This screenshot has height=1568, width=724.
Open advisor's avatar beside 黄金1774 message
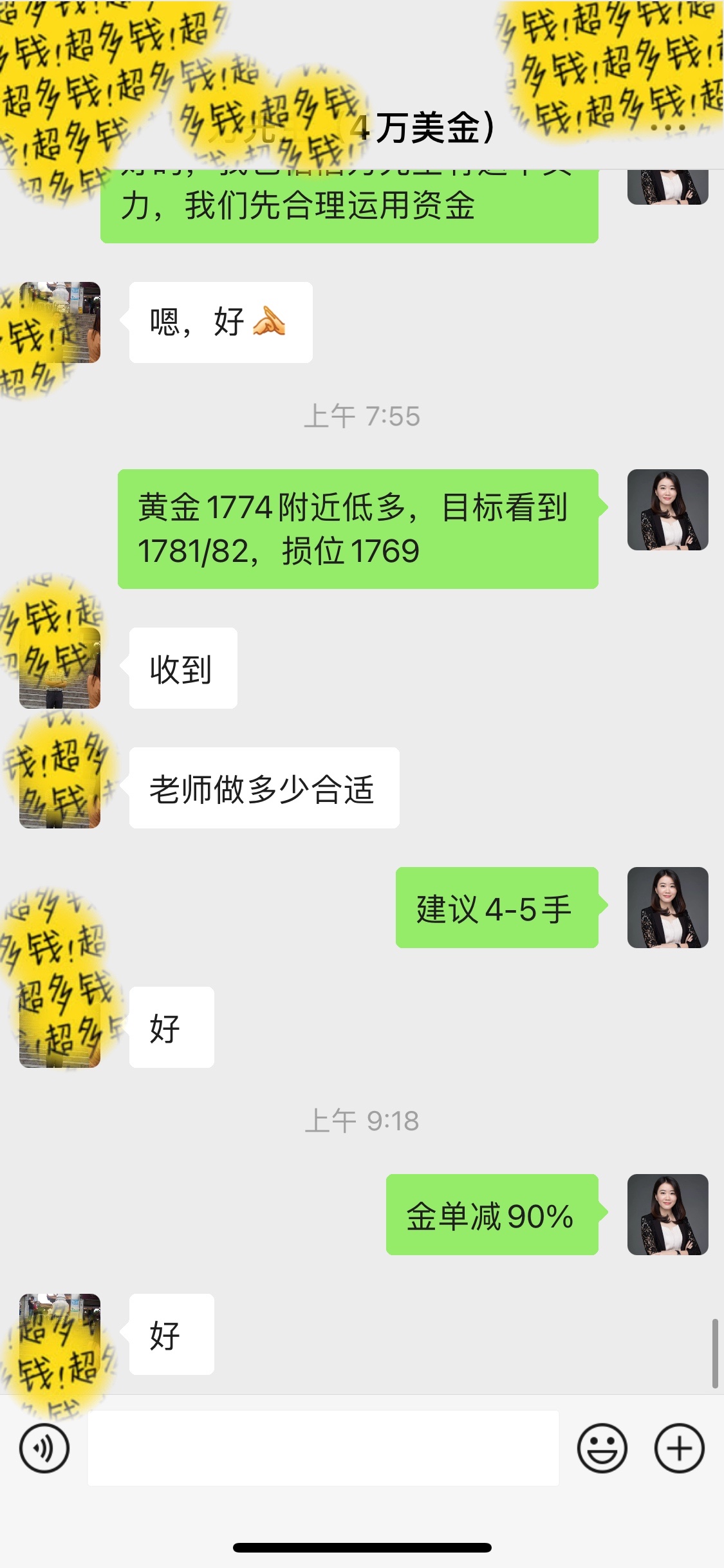667,510
